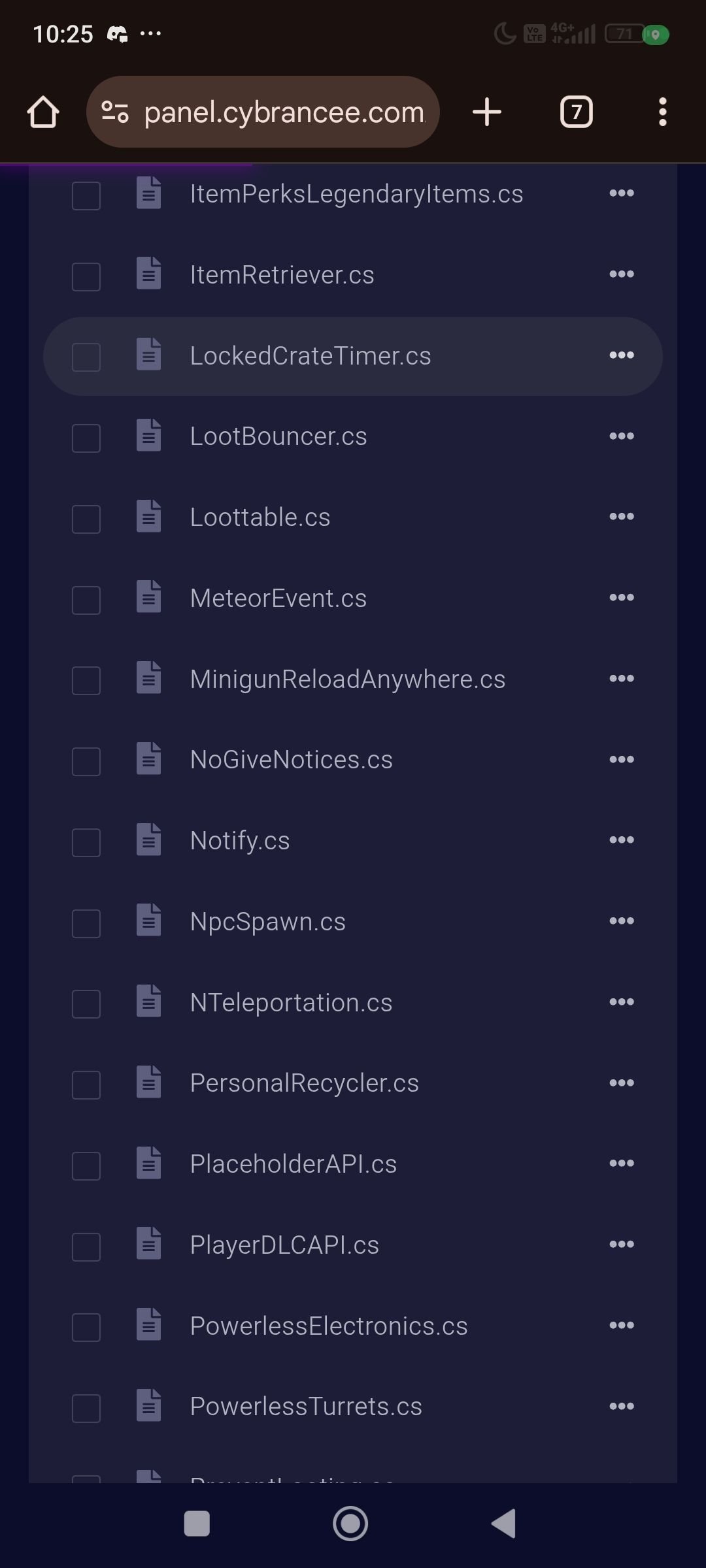Screen dimensions: 706x1568
Task: Tick the checkbox for PersonalRecycler.cs
Action: tap(86, 1085)
